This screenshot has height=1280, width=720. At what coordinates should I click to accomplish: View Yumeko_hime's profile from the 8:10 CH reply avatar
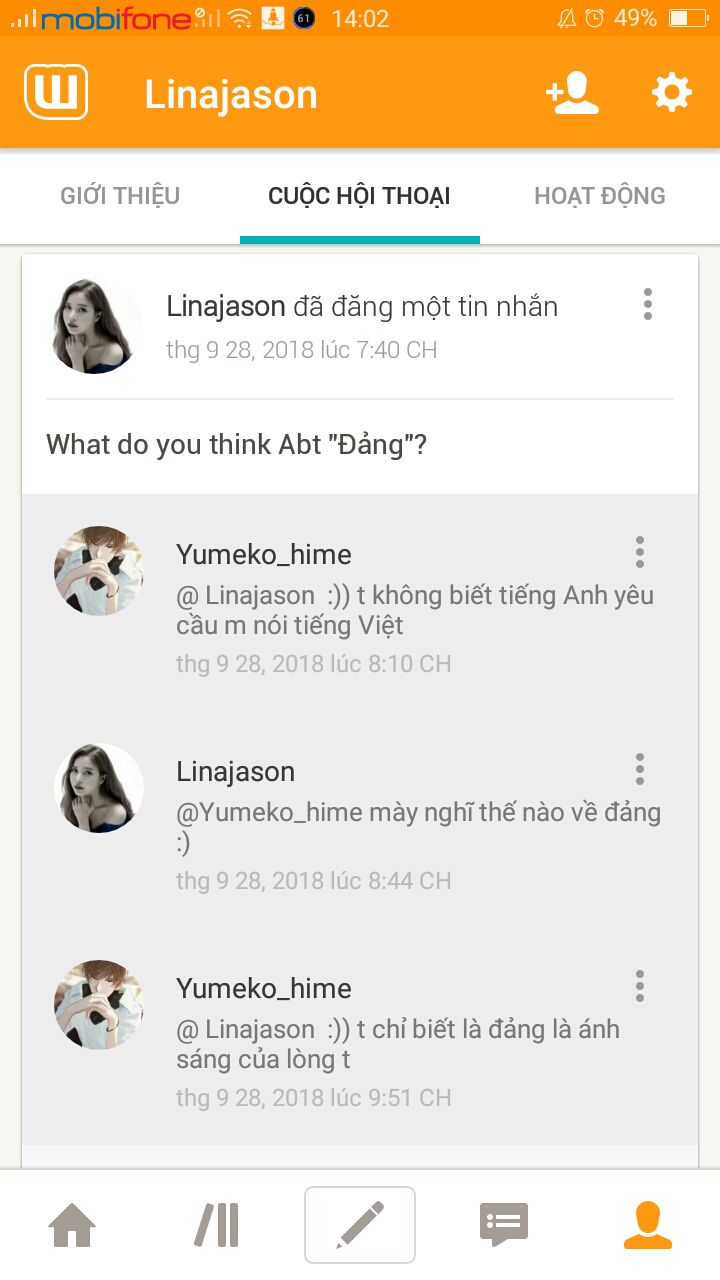(99, 571)
